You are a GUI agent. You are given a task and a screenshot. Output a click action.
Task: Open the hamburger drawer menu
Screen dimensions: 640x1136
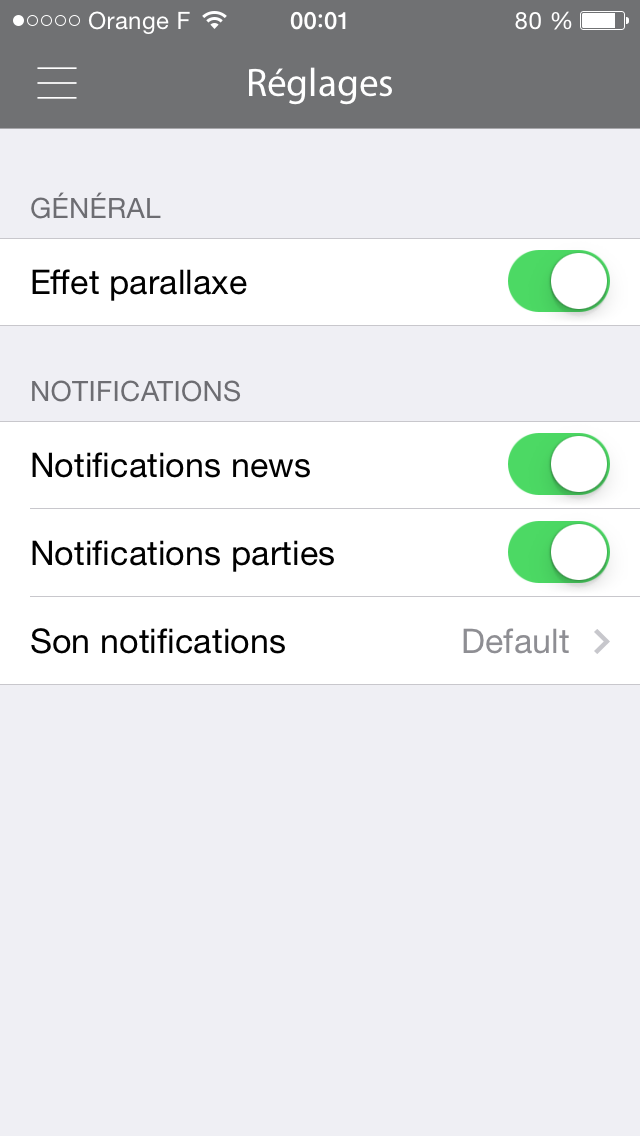[x=57, y=83]
